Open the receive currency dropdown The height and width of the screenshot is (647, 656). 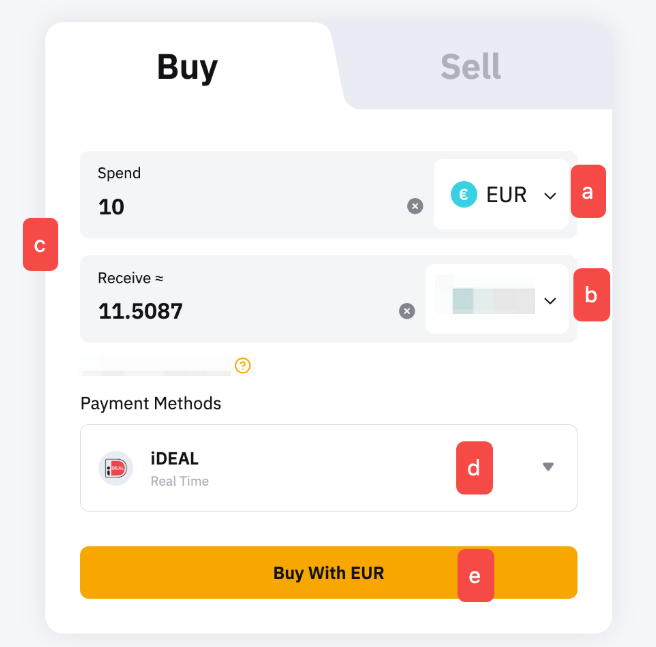[x=496, y=300]
